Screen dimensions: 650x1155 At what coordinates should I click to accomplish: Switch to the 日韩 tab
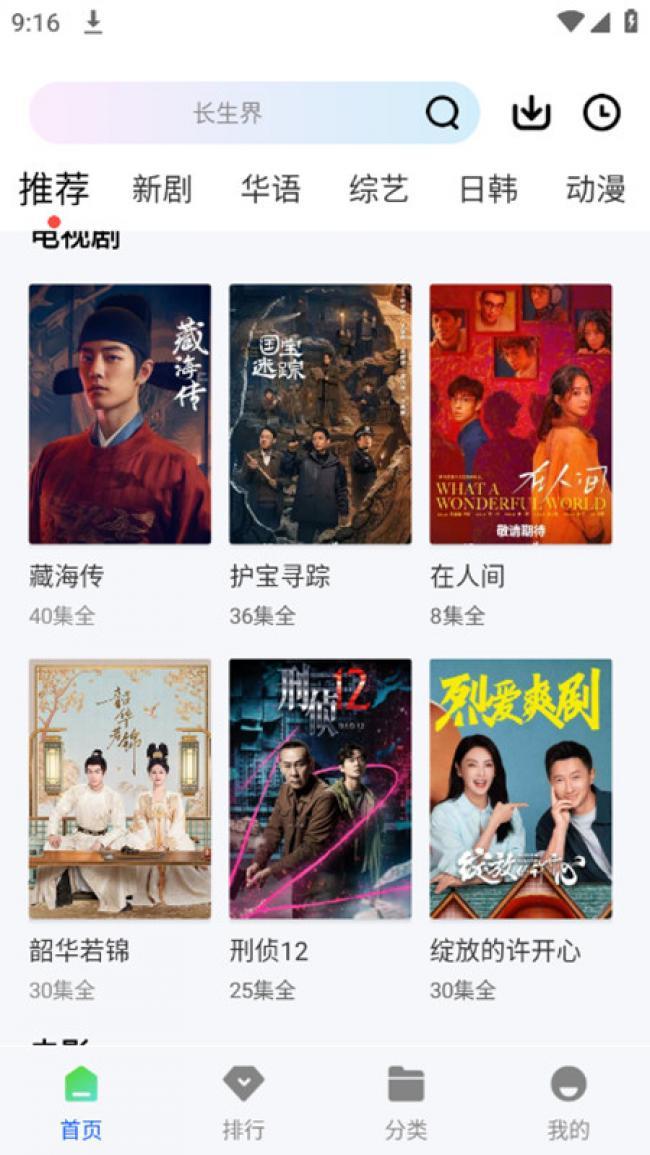coord(488,189)
